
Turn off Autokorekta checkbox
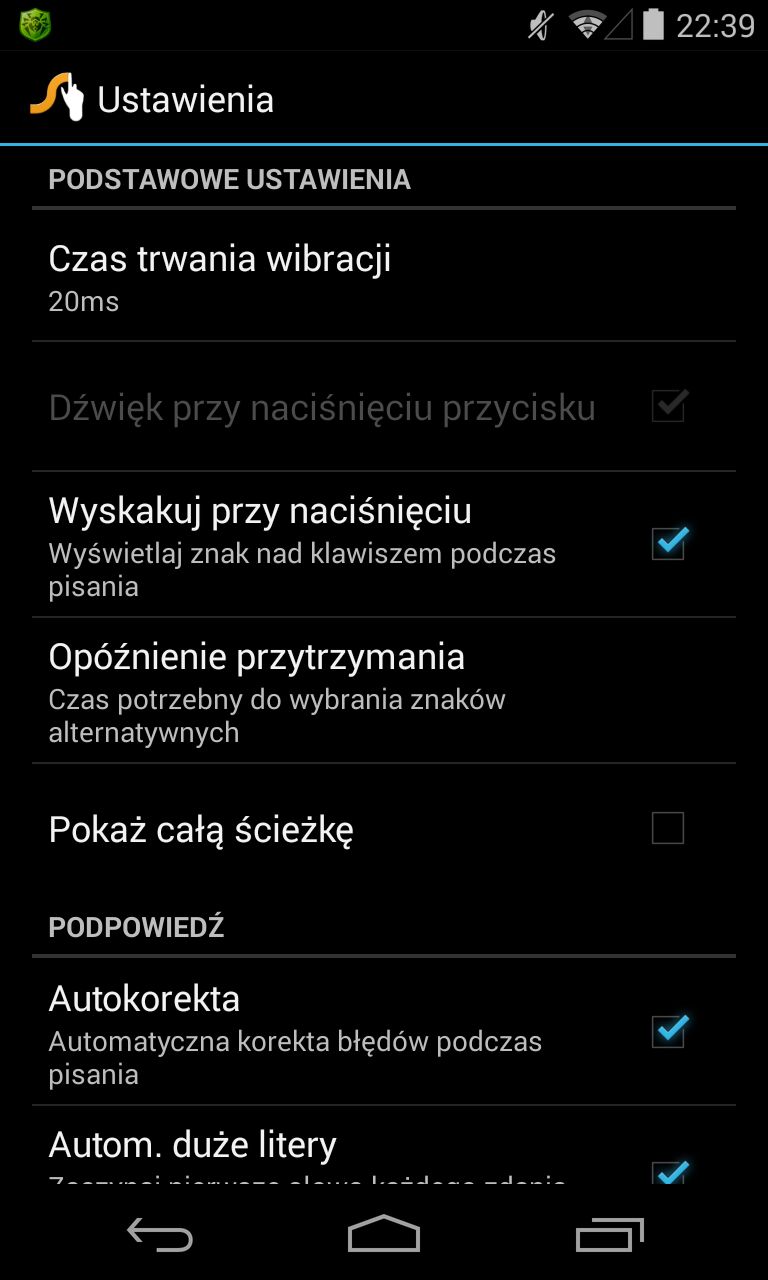click(668, 1031)
